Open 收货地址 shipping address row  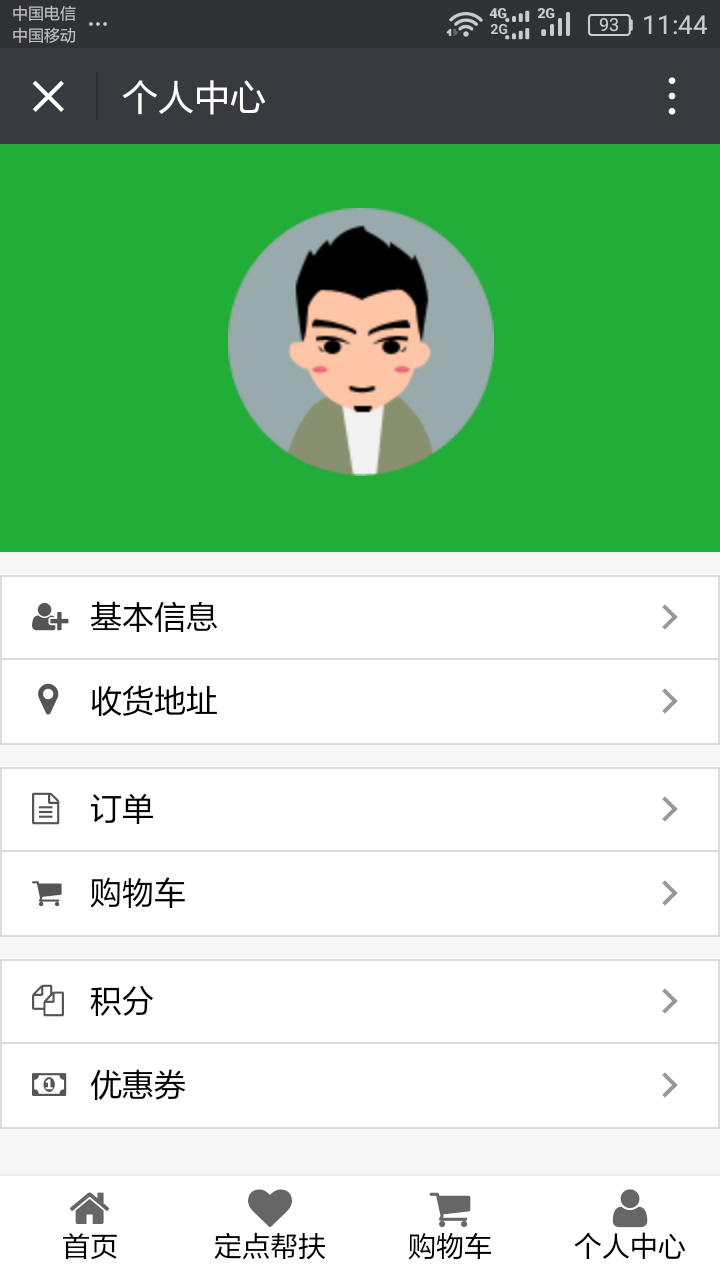[x=360, y=701]
